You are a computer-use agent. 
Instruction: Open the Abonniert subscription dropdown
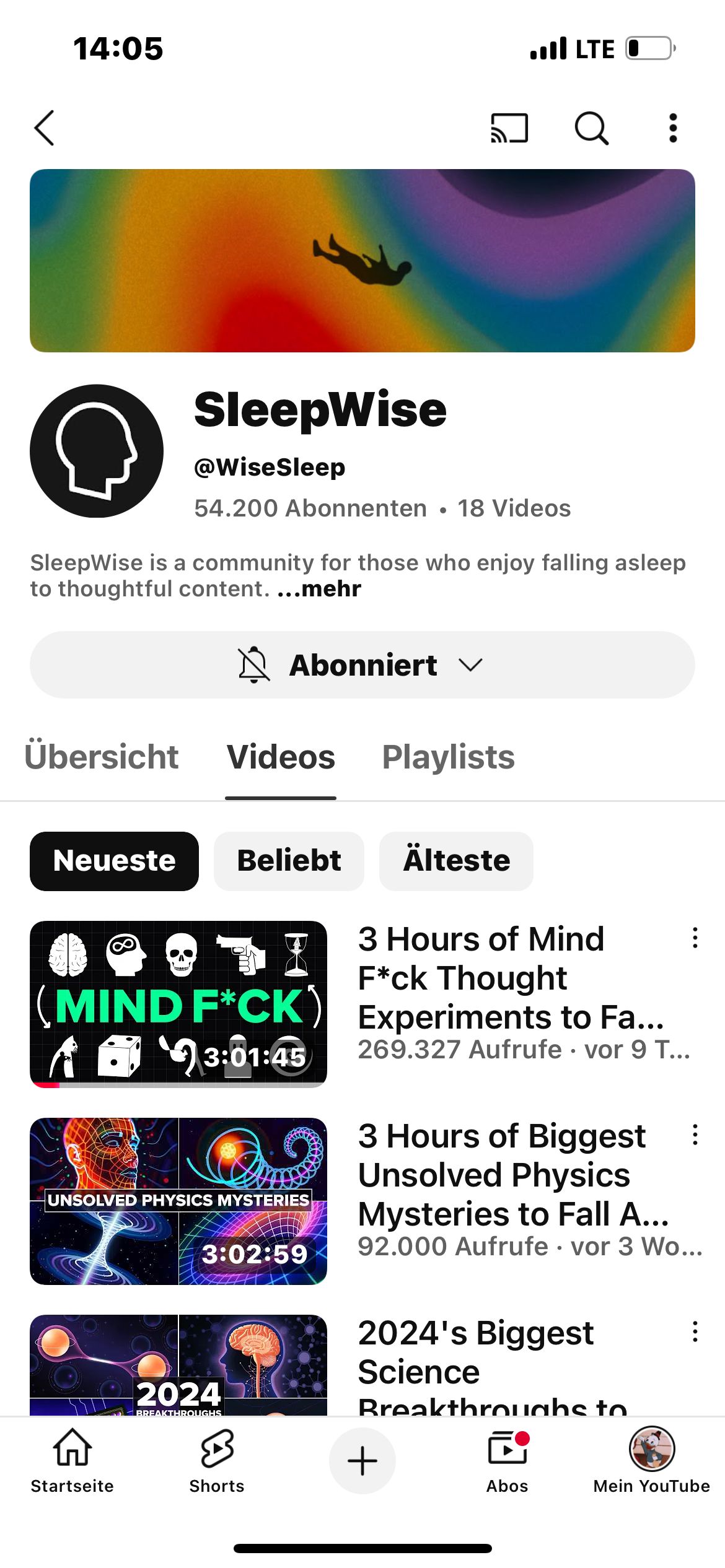click(x=362, y=665)
